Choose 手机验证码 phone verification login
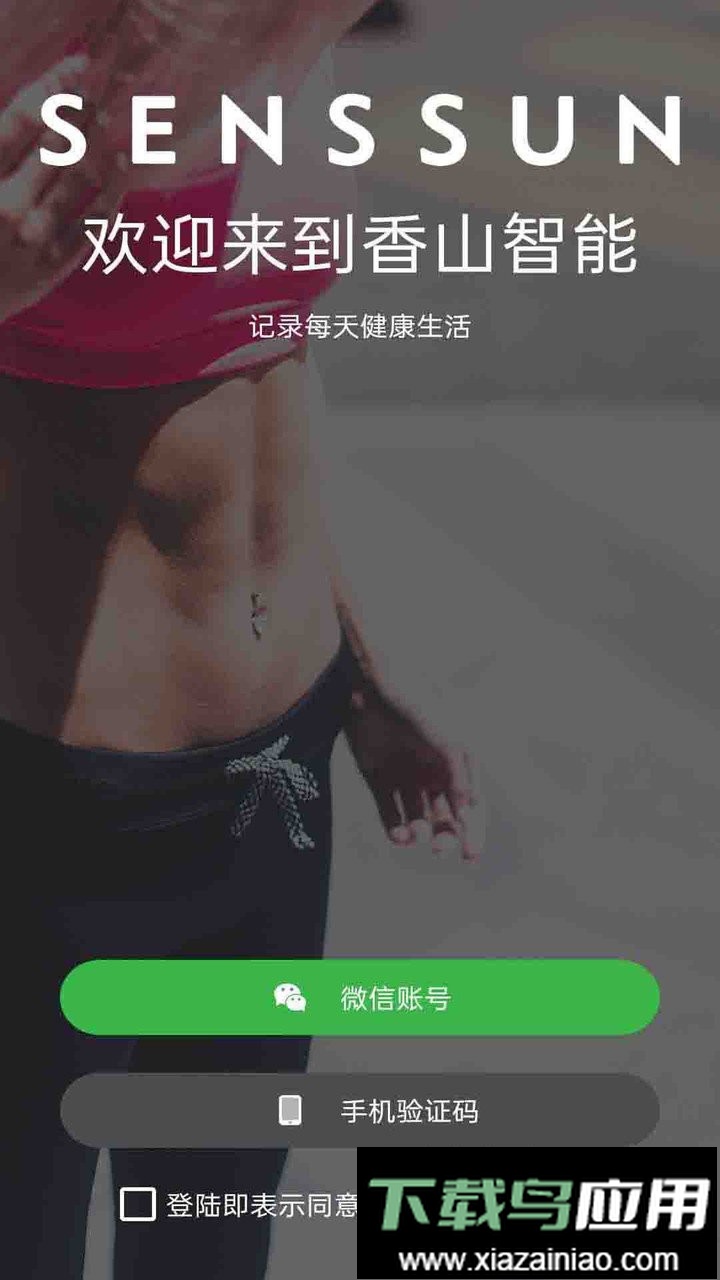This screenshot has height=1280, width=720. click(x=360, y=1110)
